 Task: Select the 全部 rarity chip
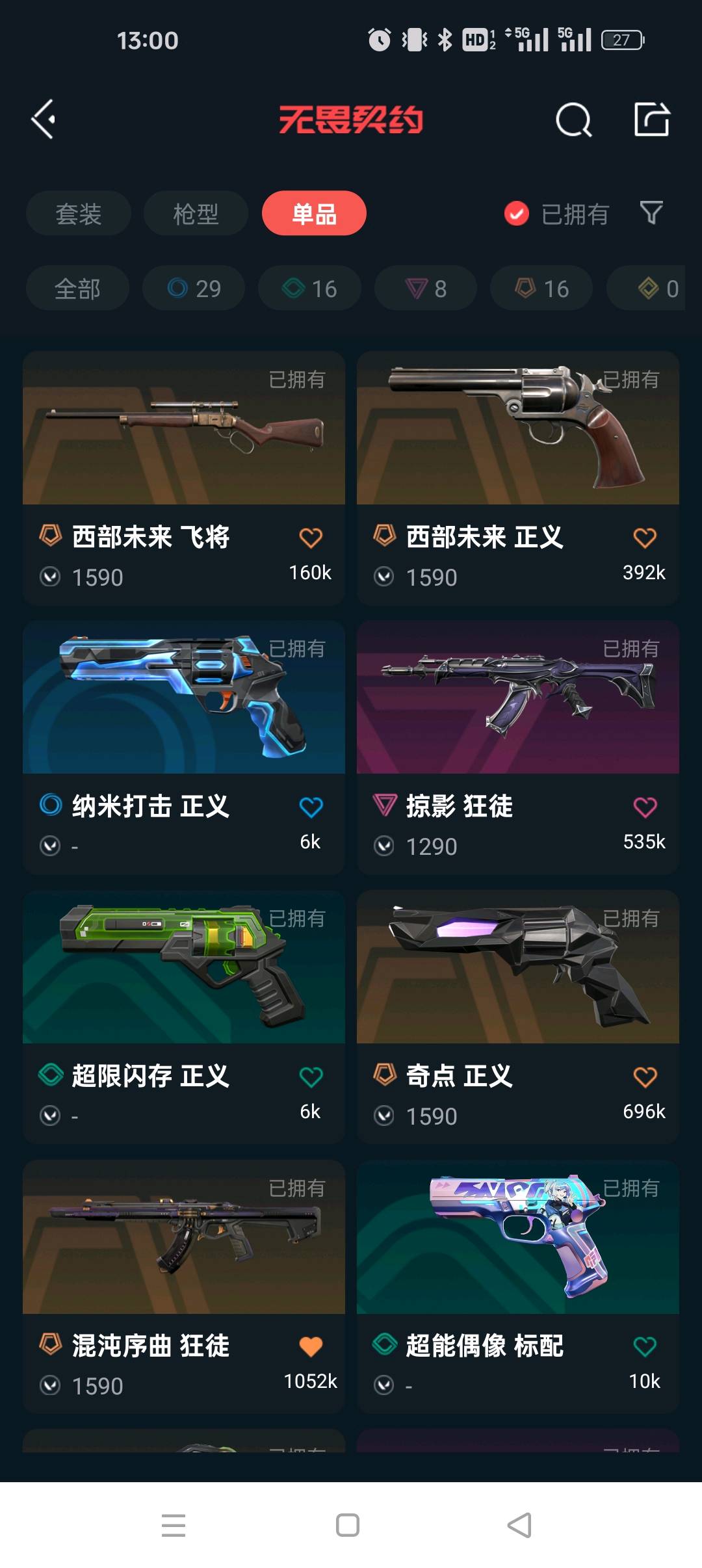point(77,288)
